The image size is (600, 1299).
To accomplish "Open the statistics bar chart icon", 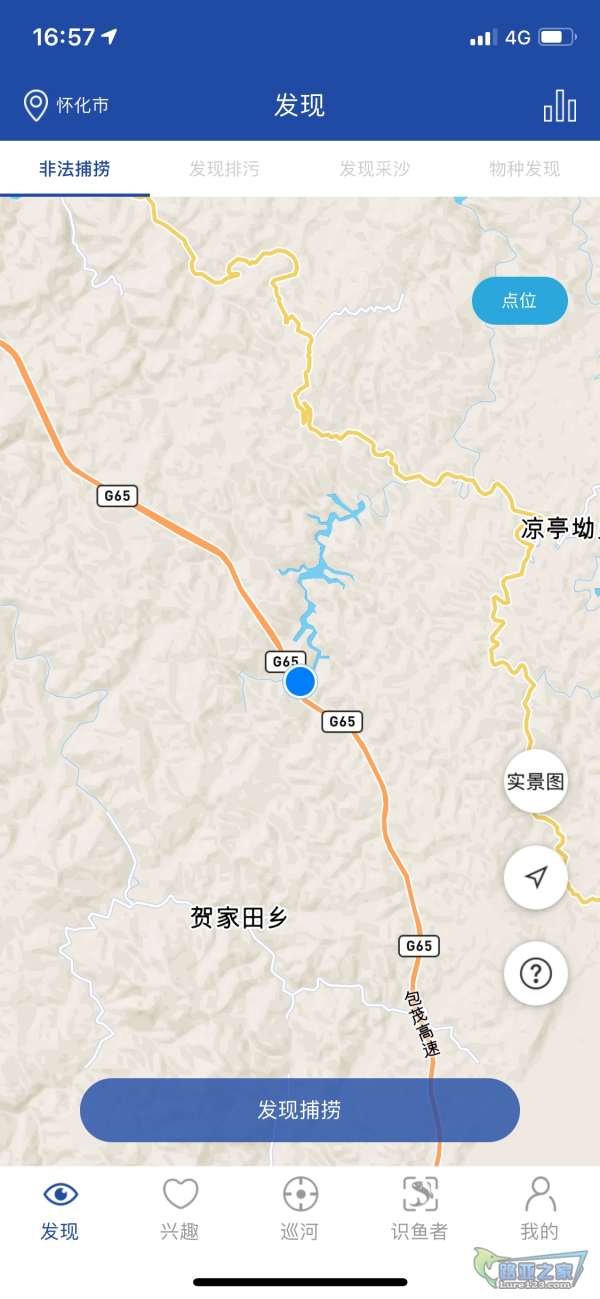I will 559,105.
